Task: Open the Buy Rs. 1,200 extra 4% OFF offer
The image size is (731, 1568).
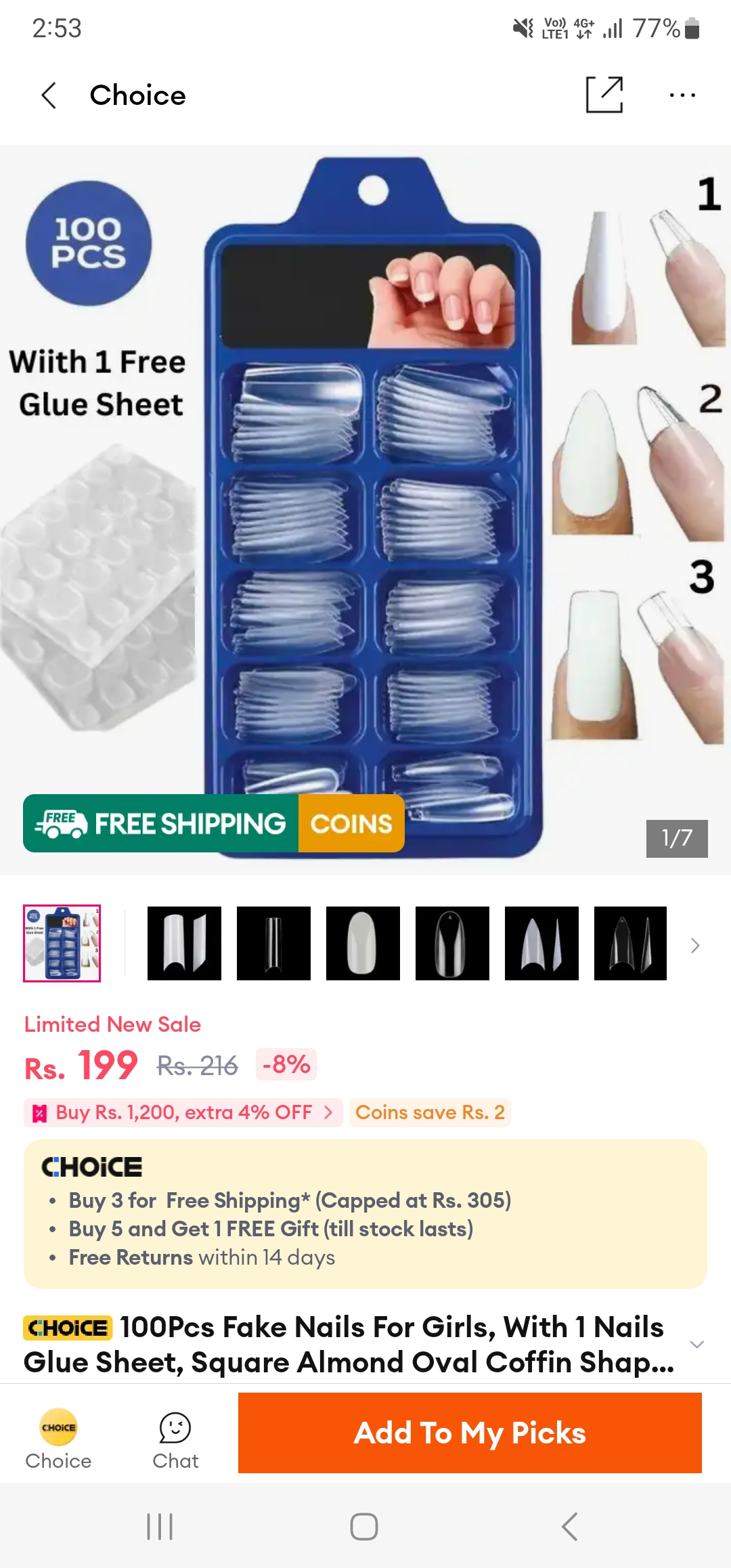Action: (183, 1112)
